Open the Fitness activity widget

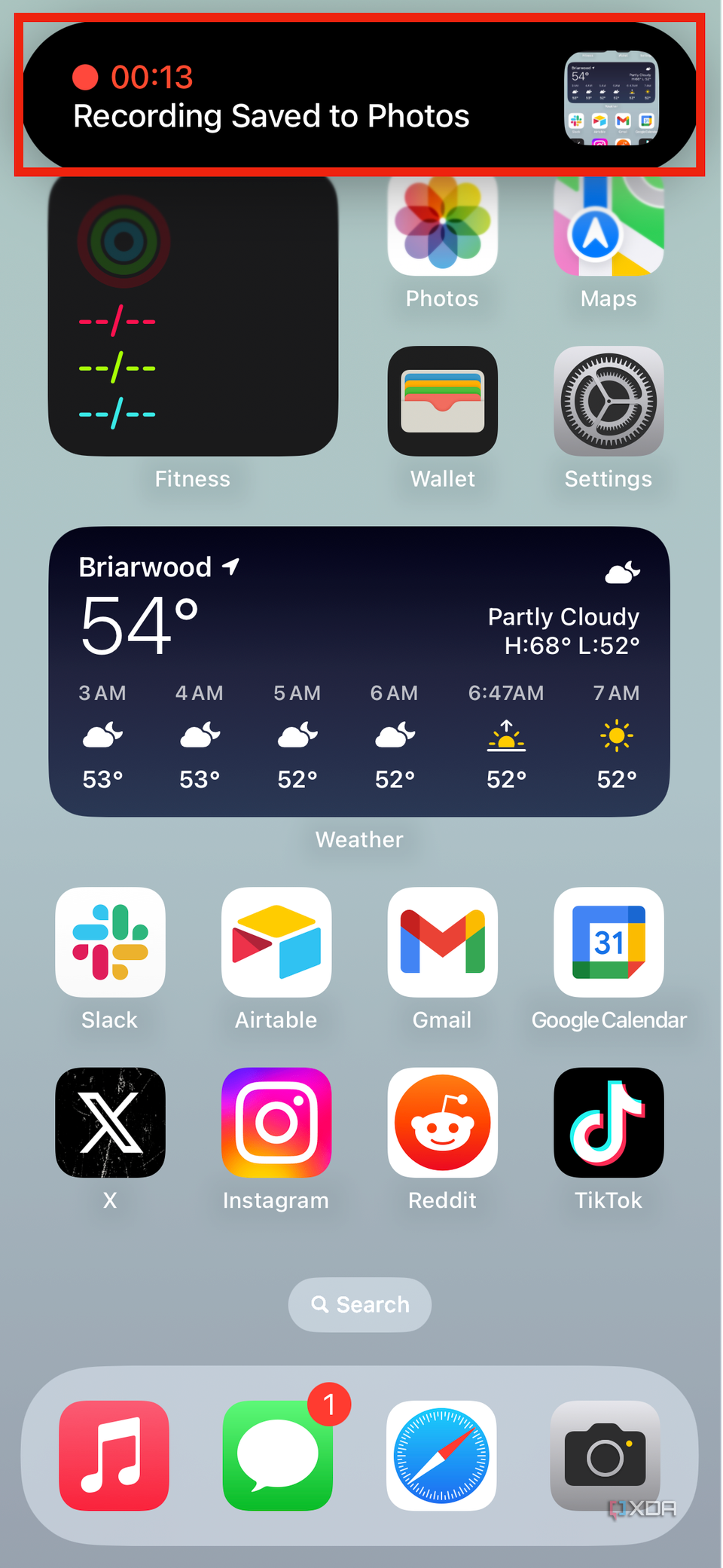(192, 316)
